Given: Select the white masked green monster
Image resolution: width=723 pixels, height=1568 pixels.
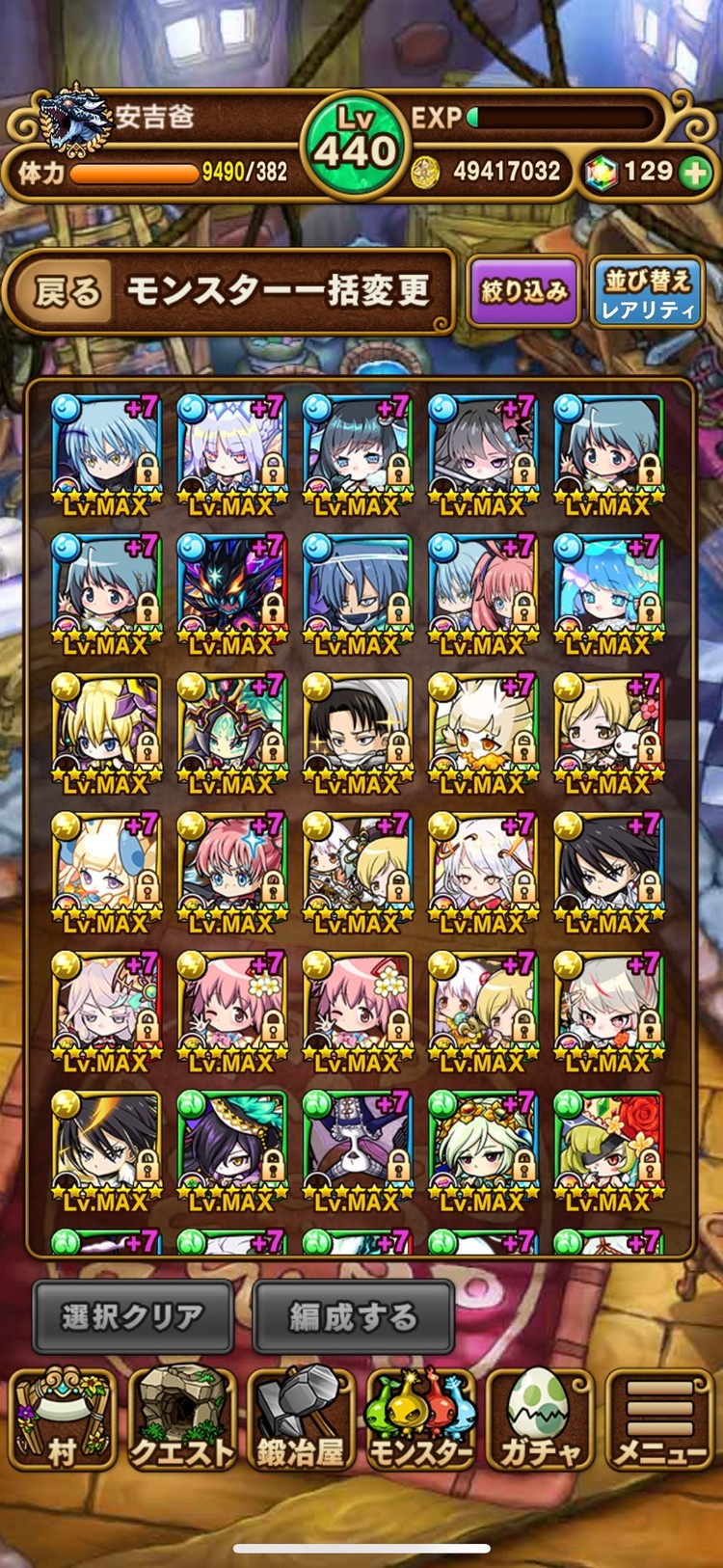Looking at the screenshot, I should 357,1148.
